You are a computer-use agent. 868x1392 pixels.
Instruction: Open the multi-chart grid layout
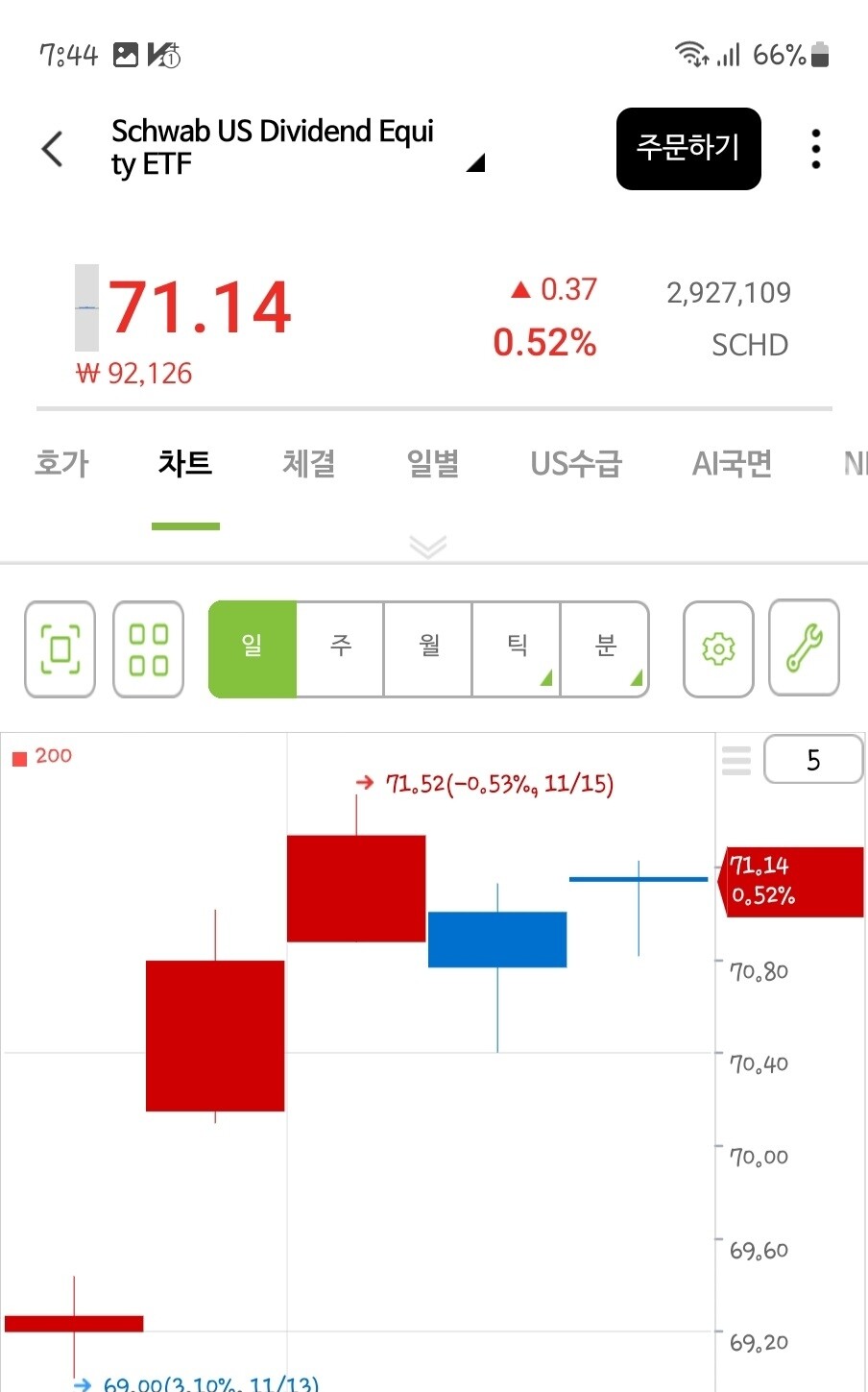pos(148,648)
